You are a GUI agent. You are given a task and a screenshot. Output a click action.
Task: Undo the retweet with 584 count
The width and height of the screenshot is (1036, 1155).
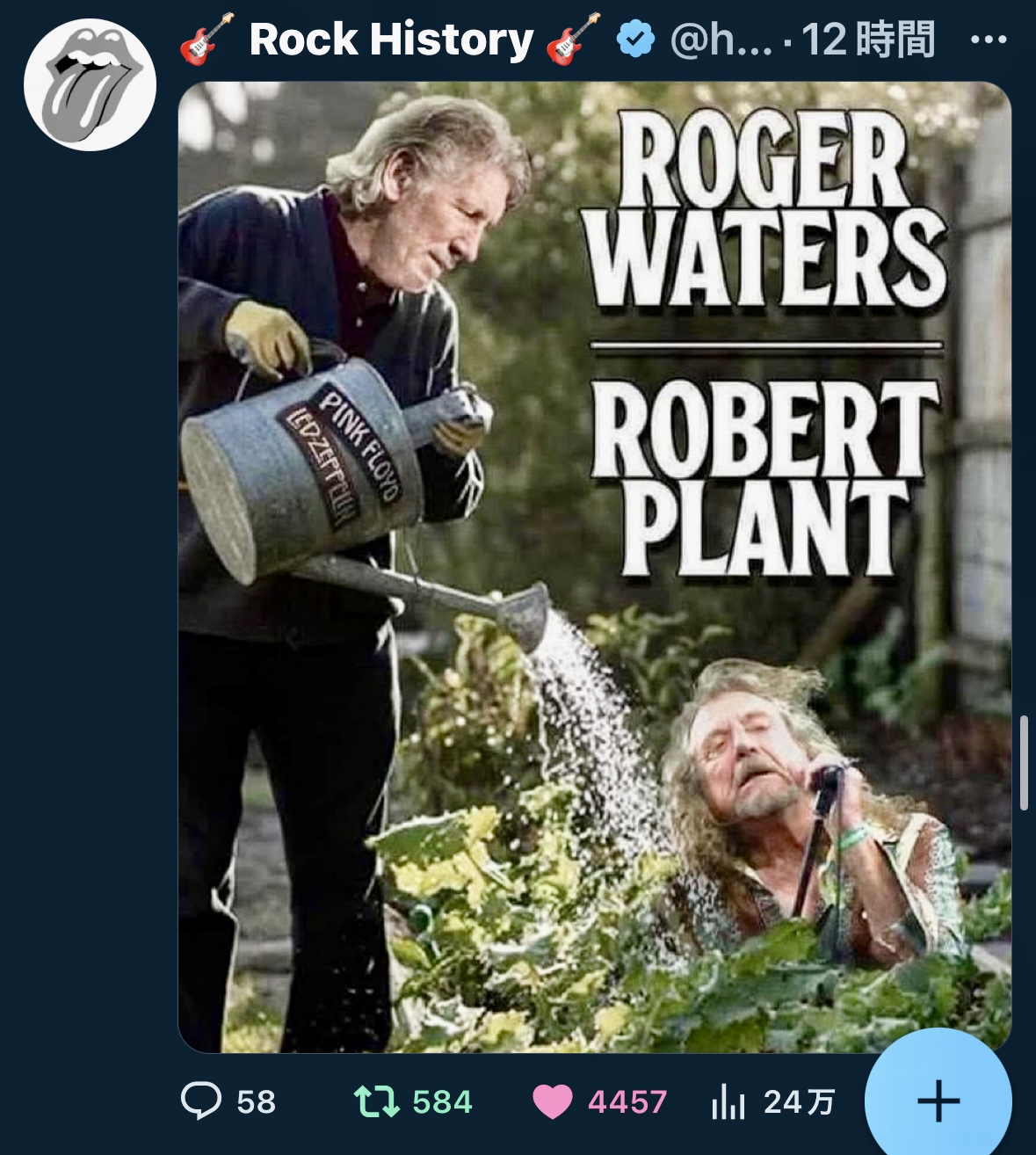pos(376,1101)
